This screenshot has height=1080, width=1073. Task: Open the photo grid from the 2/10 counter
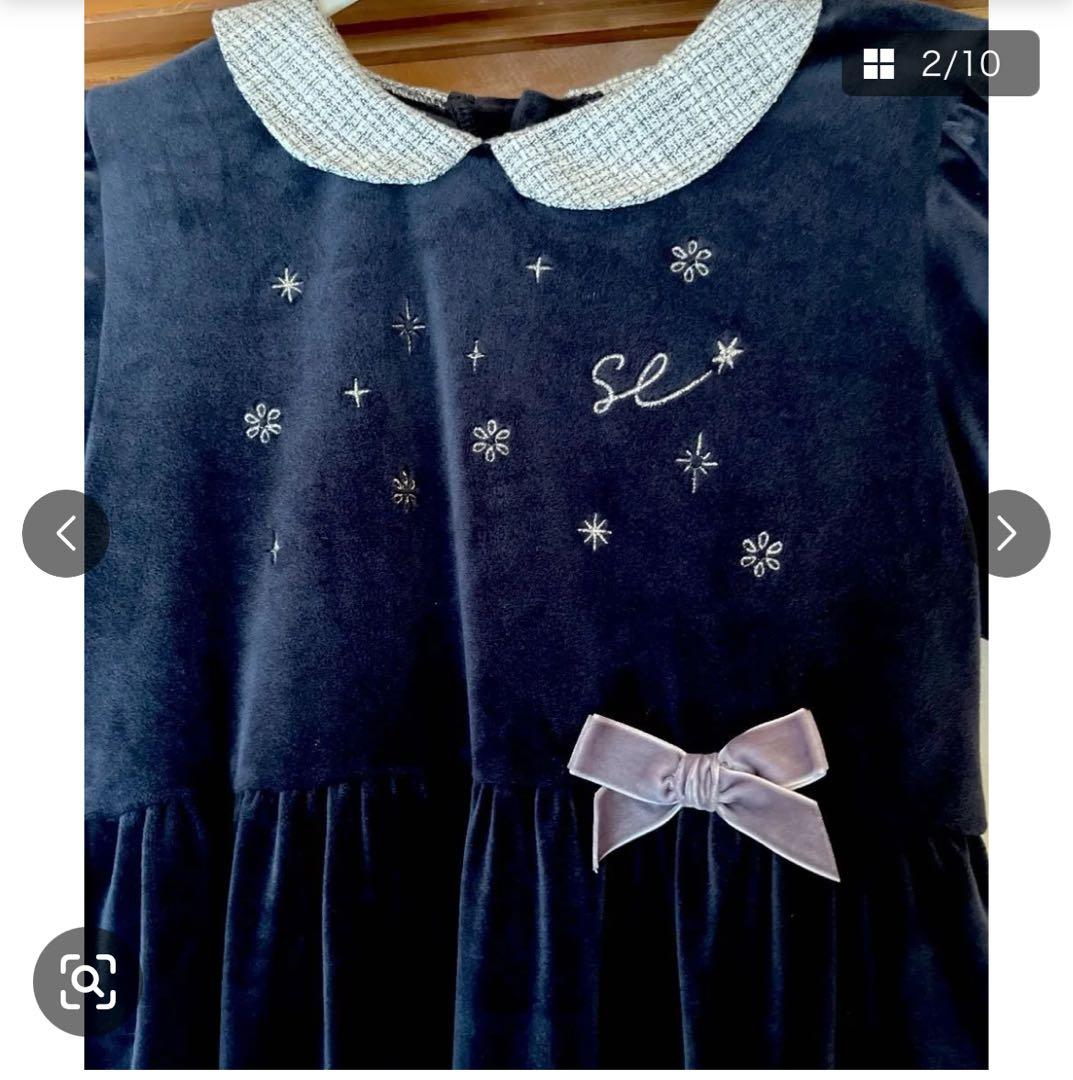939,64
